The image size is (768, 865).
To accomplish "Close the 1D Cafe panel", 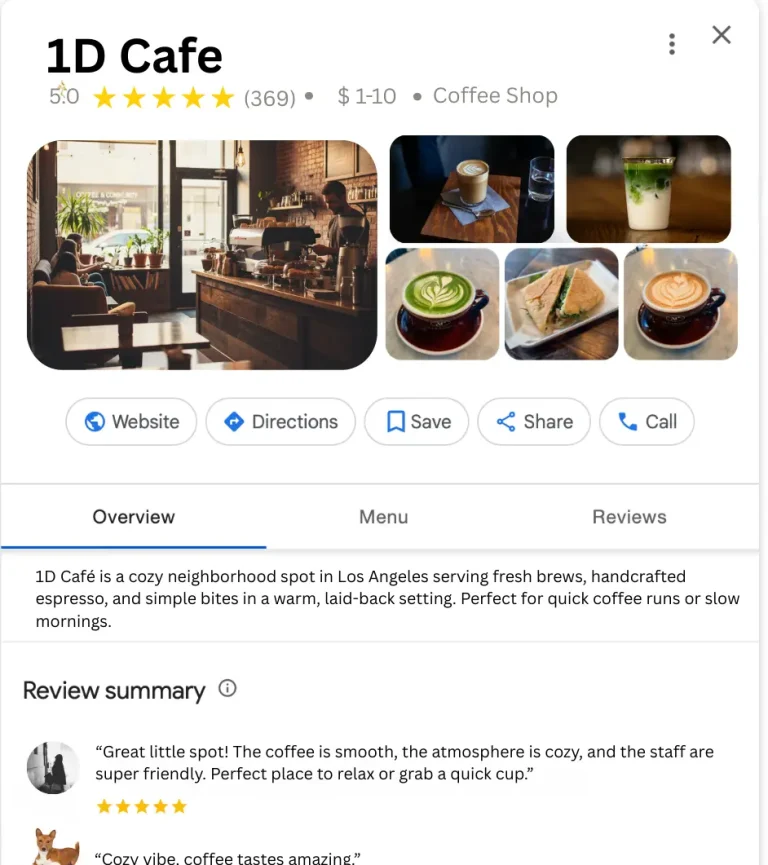I will click(x=721, y=35).
